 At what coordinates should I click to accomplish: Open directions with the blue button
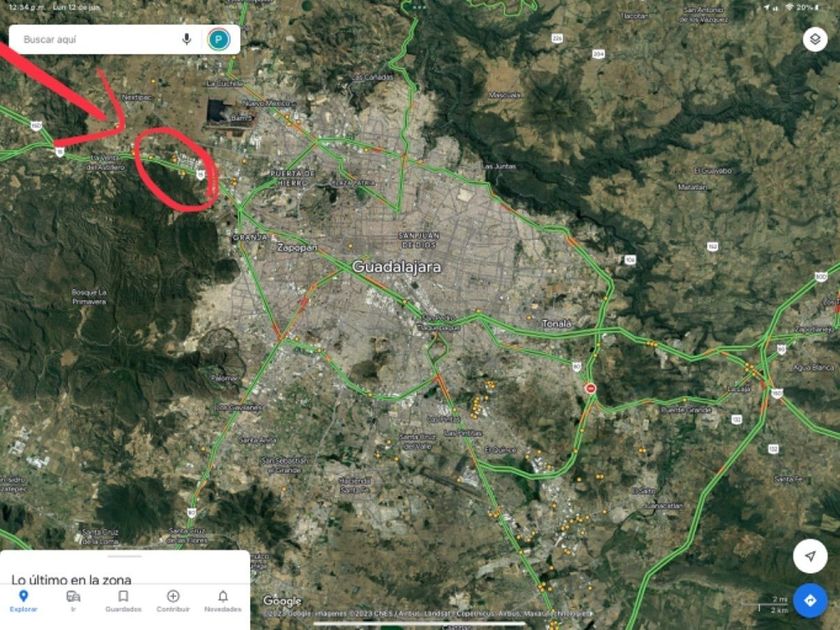(x=810, y=601)
